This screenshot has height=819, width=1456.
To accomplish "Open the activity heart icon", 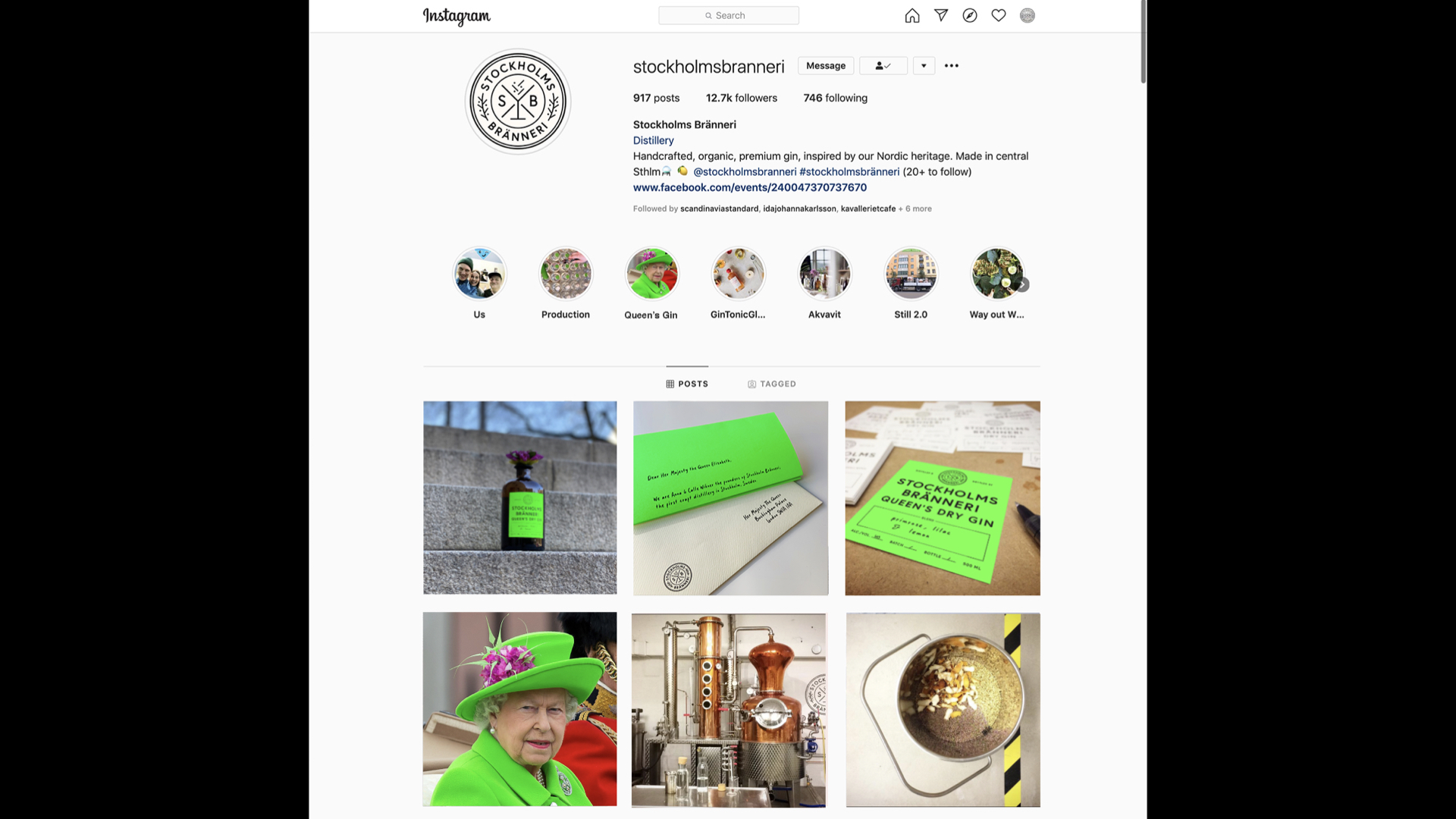I will 999,15.
